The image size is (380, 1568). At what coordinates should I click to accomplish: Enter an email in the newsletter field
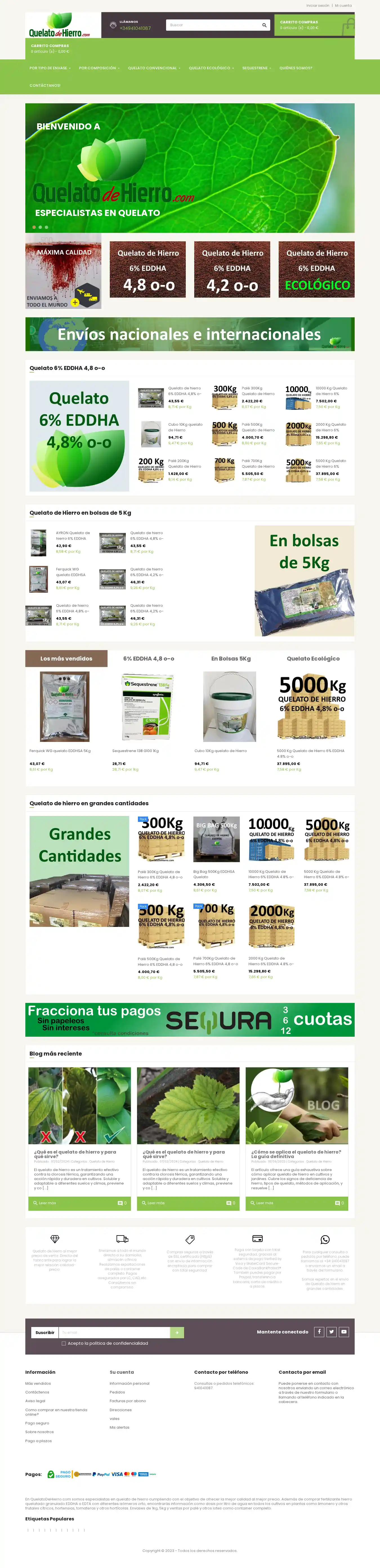114,1332
